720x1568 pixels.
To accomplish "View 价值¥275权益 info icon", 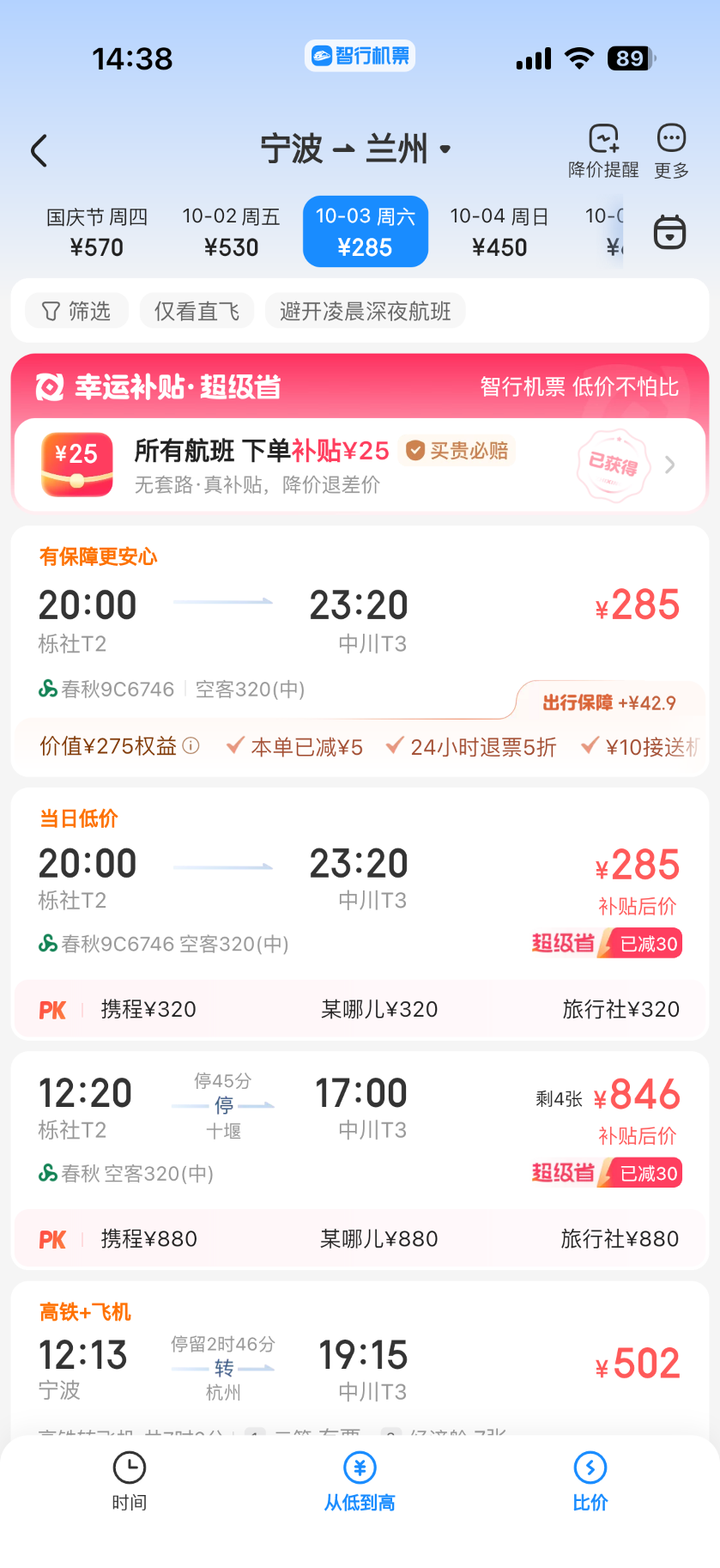I will tap(191, 746).
